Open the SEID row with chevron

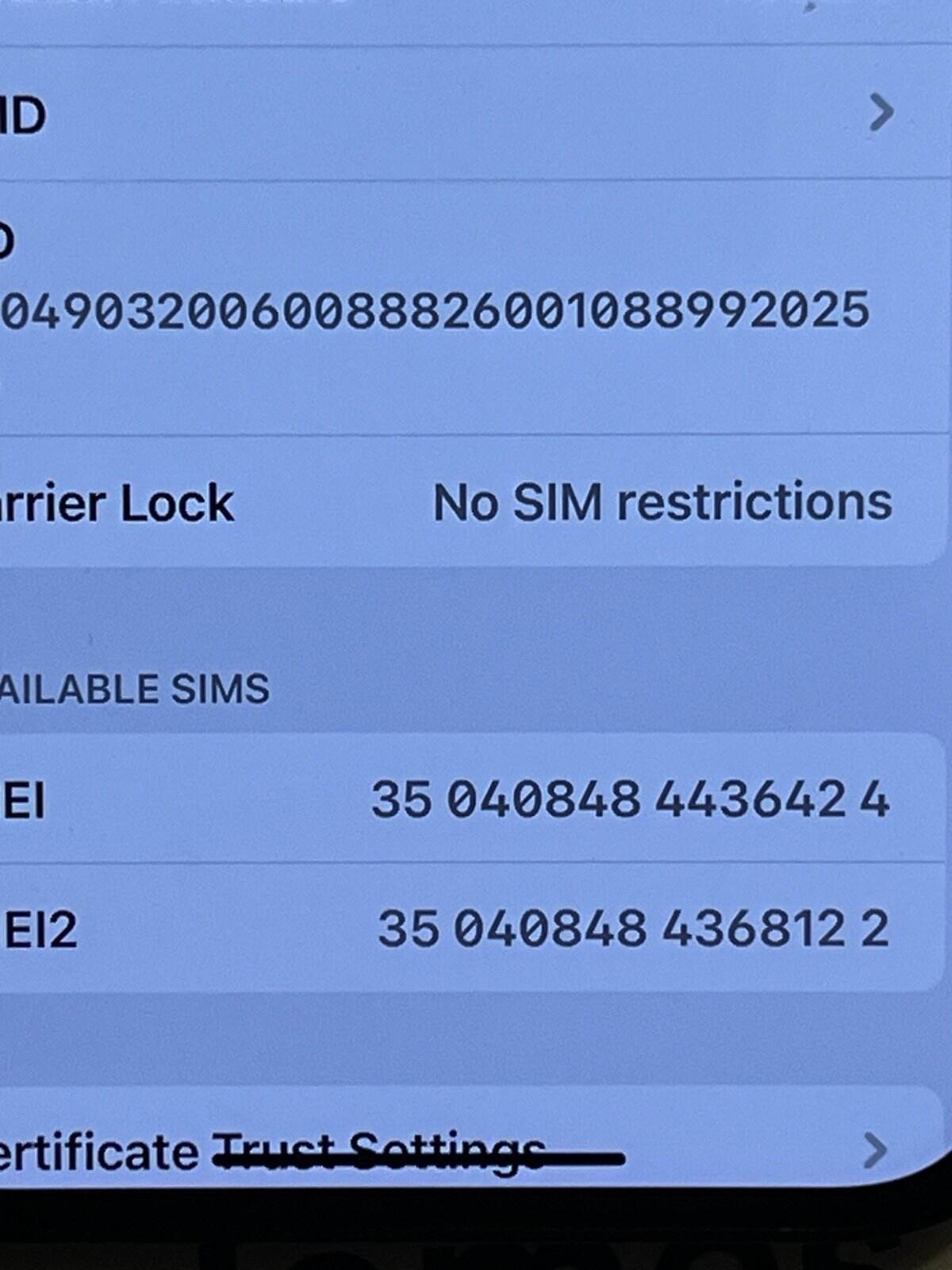tap(476, 114)
